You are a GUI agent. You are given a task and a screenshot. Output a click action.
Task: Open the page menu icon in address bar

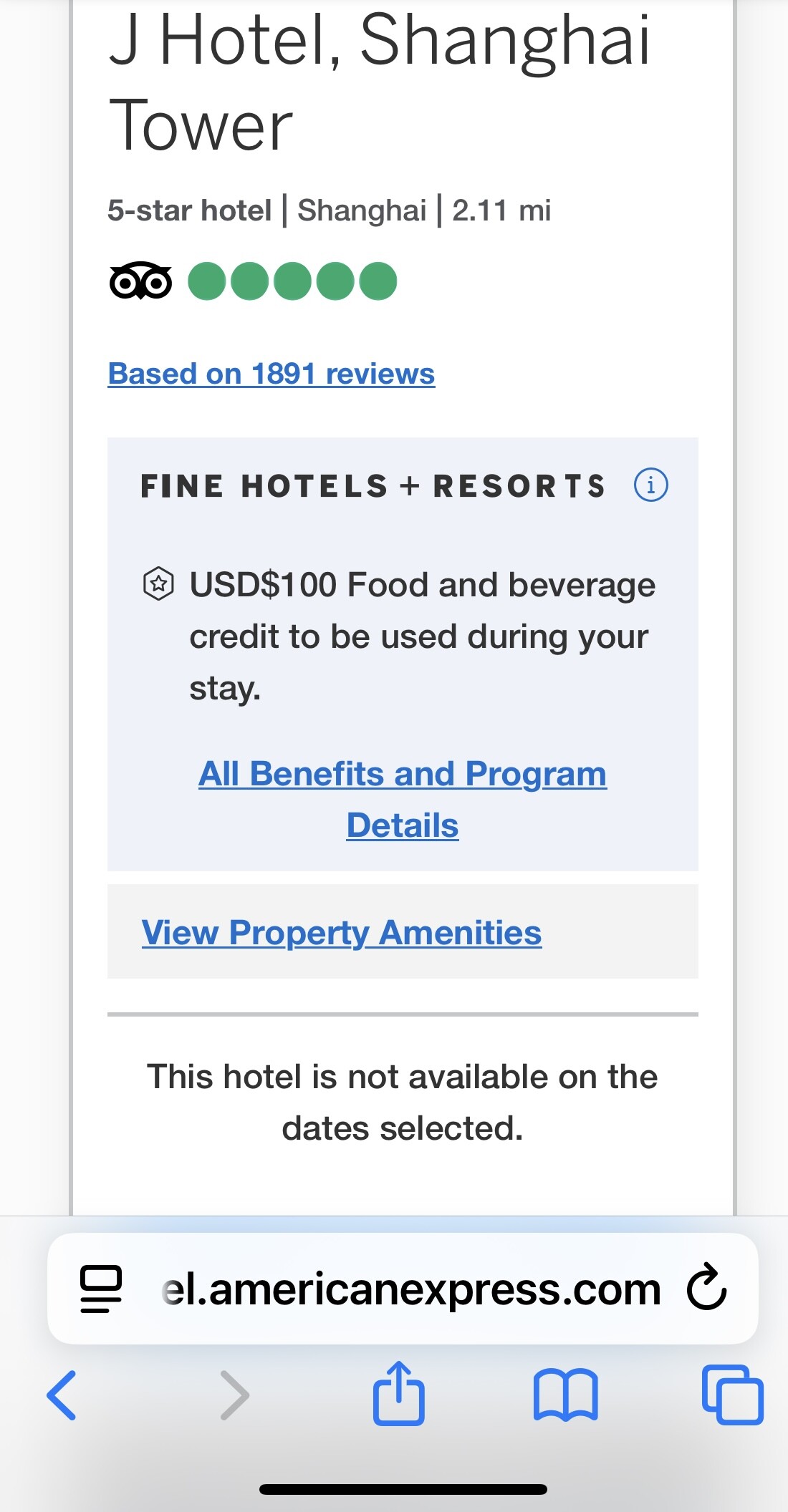101,1289
